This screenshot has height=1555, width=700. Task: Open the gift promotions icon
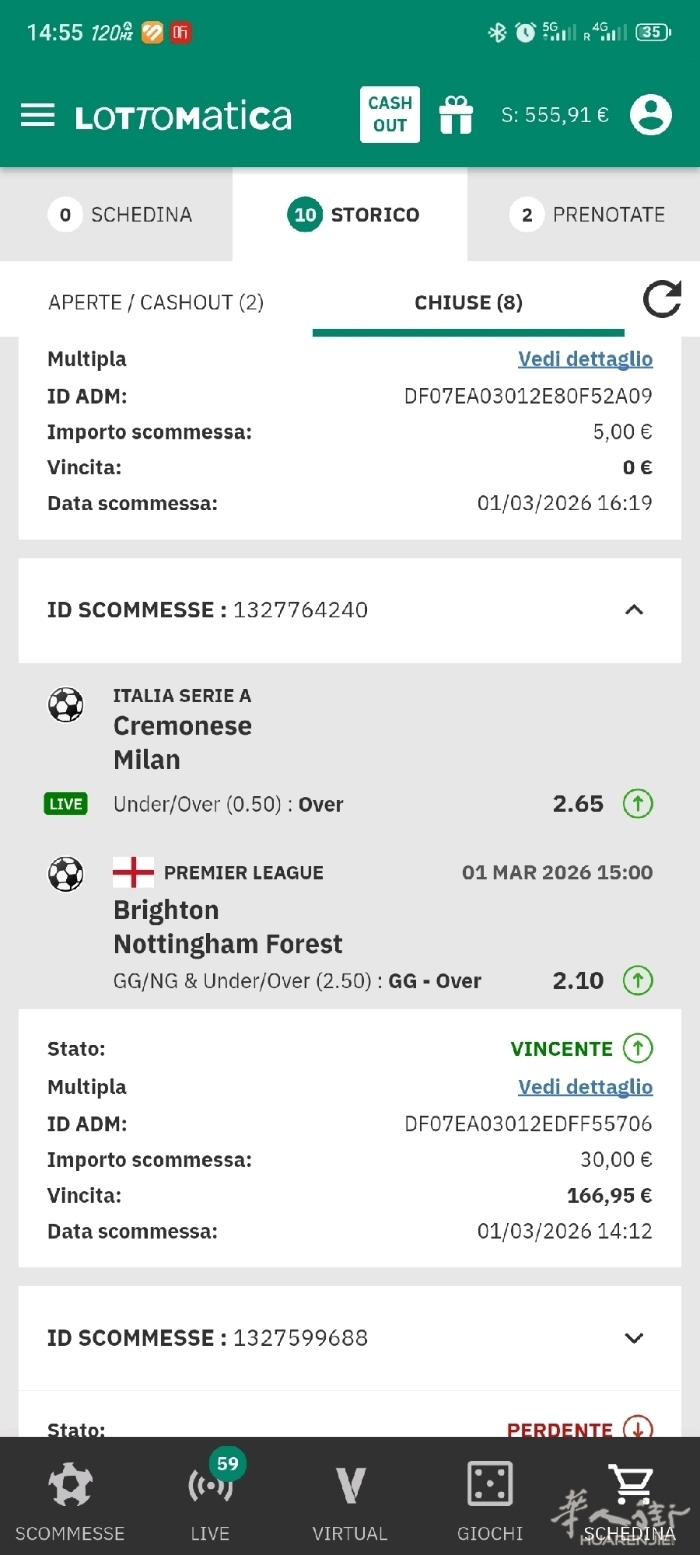pos(456,115)
